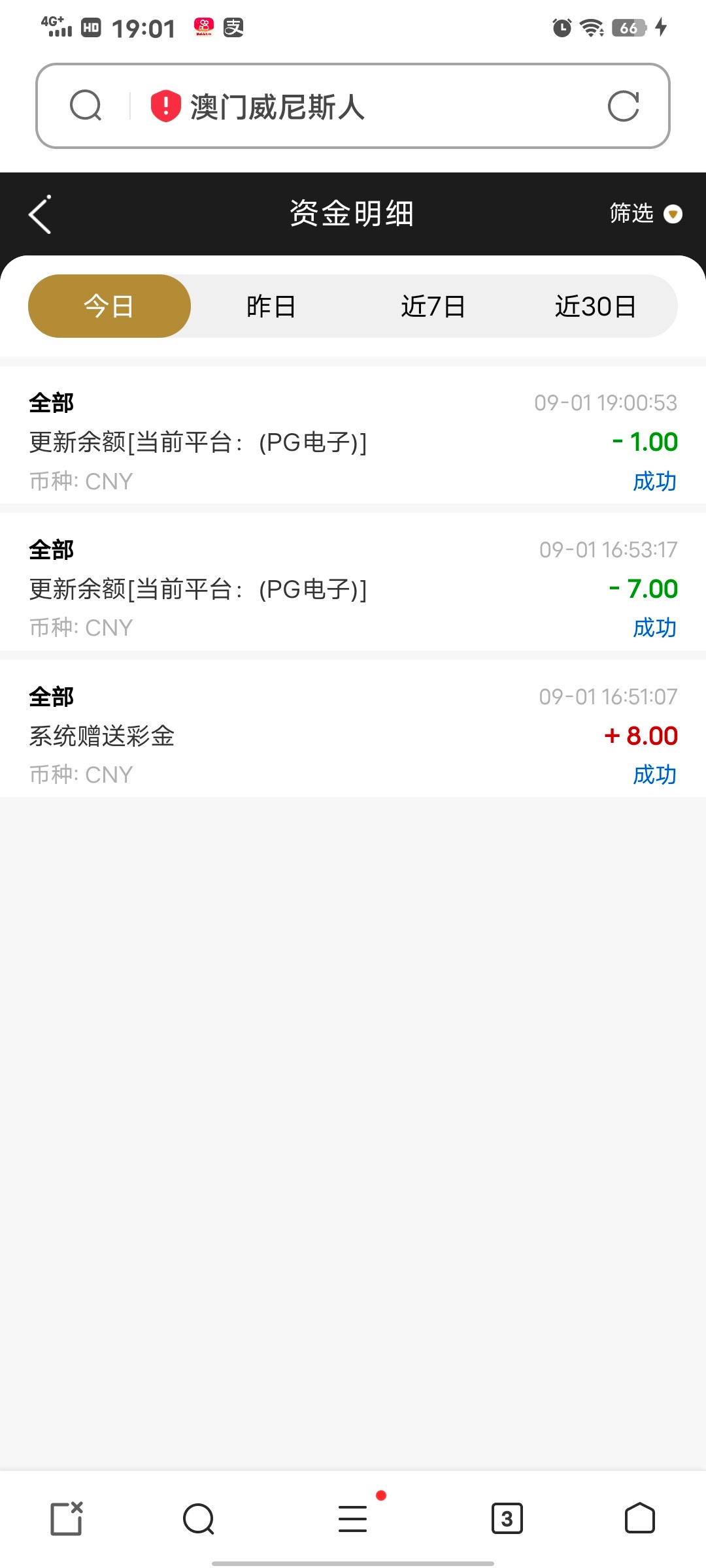Go back from the 资金明细 page

pos(40,214)
